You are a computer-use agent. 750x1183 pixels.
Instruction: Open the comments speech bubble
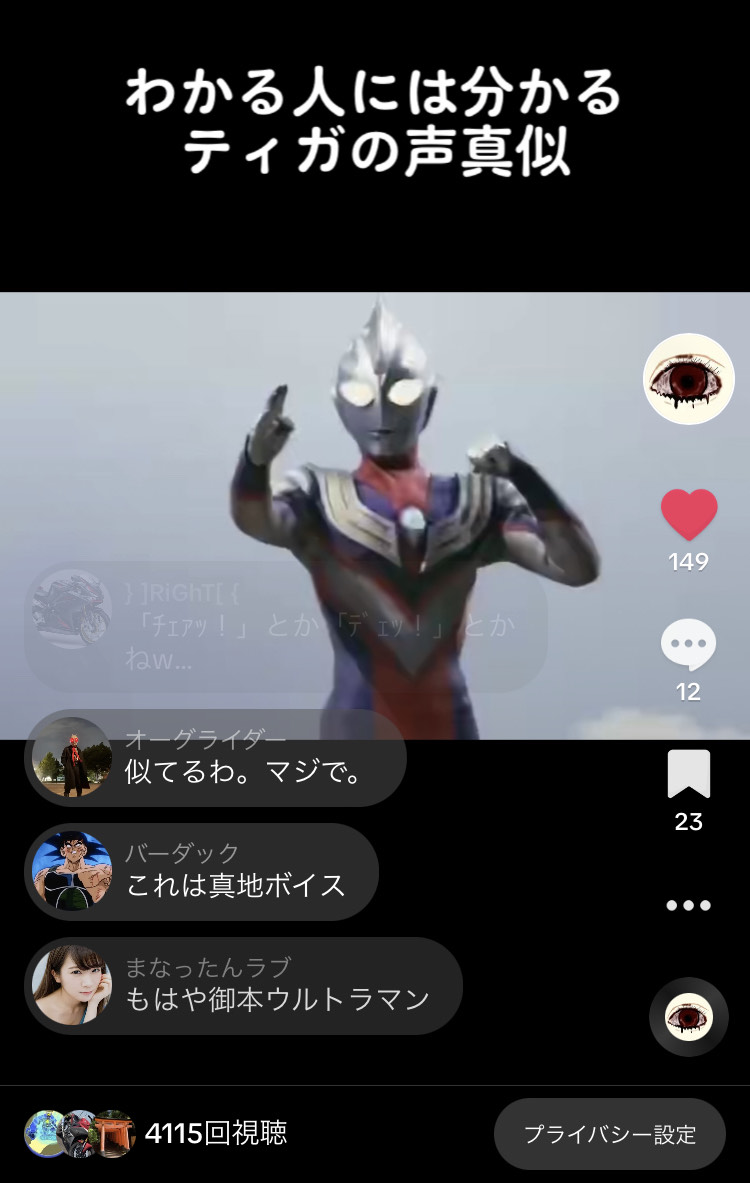coord(689,646)
